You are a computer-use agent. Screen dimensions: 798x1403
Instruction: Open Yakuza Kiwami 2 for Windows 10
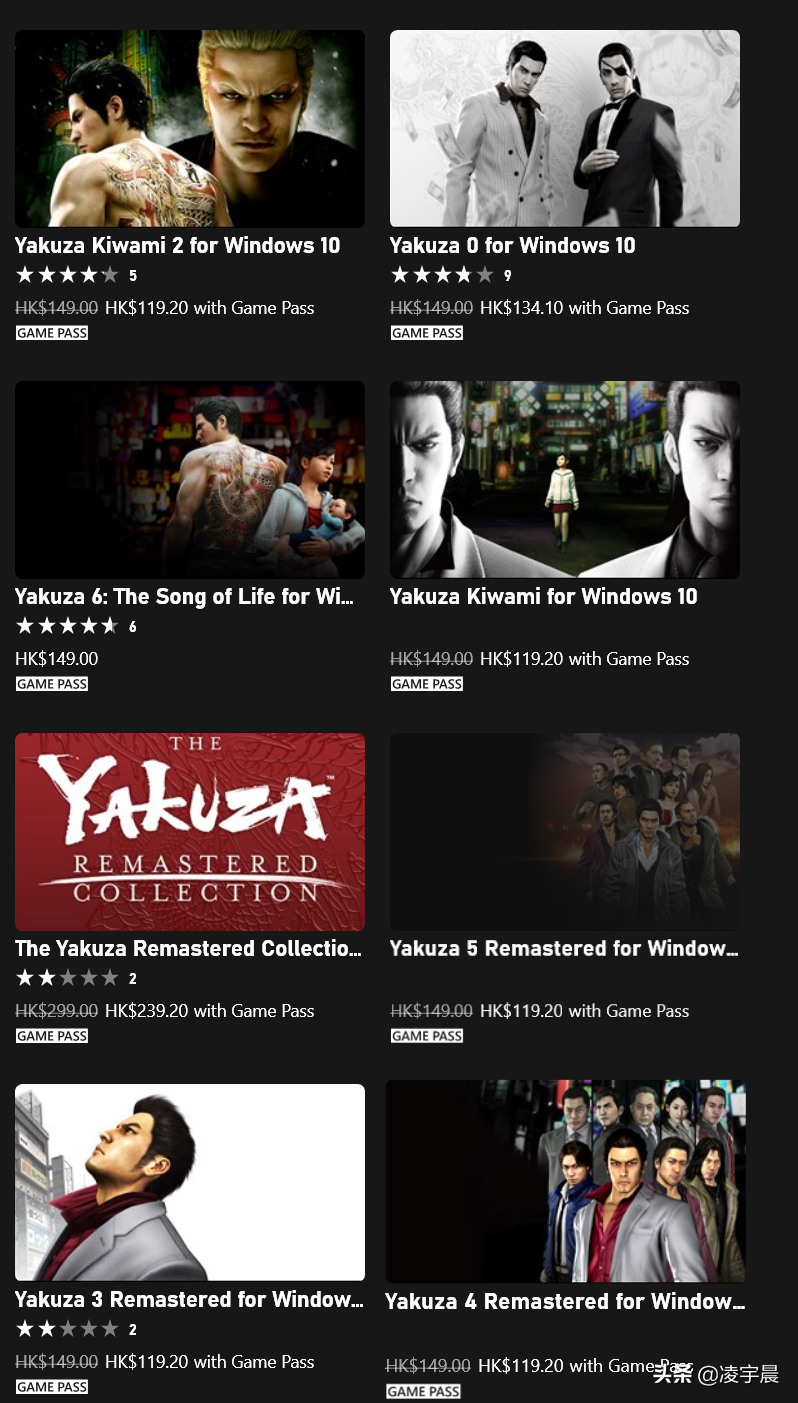click(x=189, y=130)
